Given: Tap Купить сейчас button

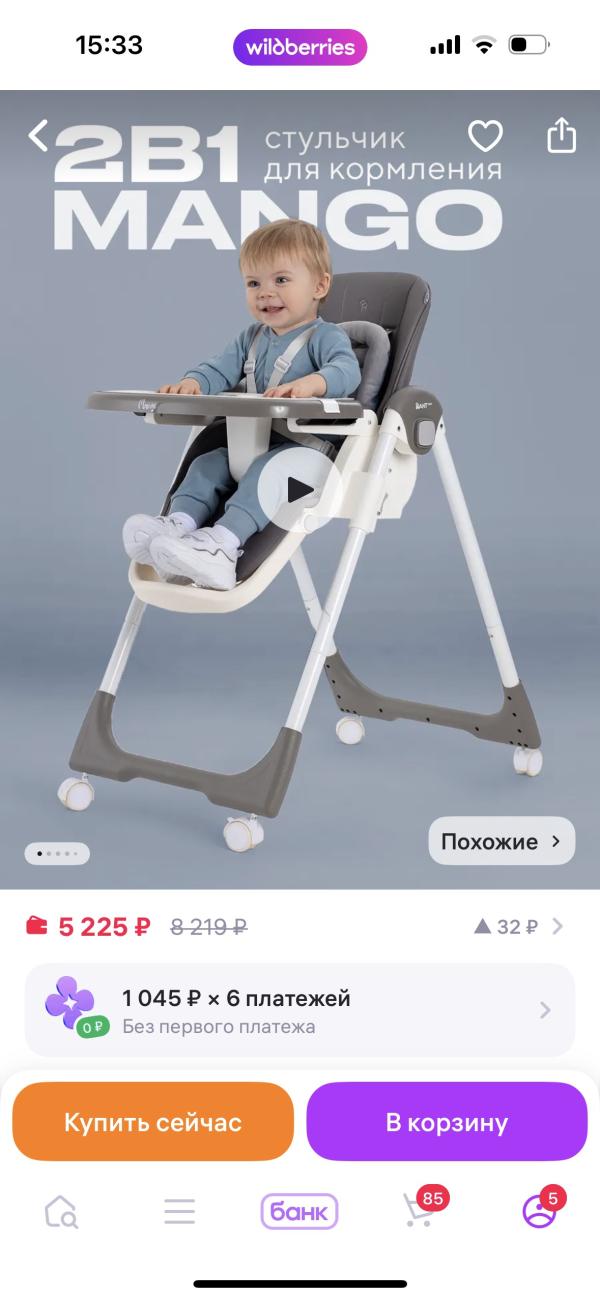Looking at the screenshot, I should (x=153, y=1122).
